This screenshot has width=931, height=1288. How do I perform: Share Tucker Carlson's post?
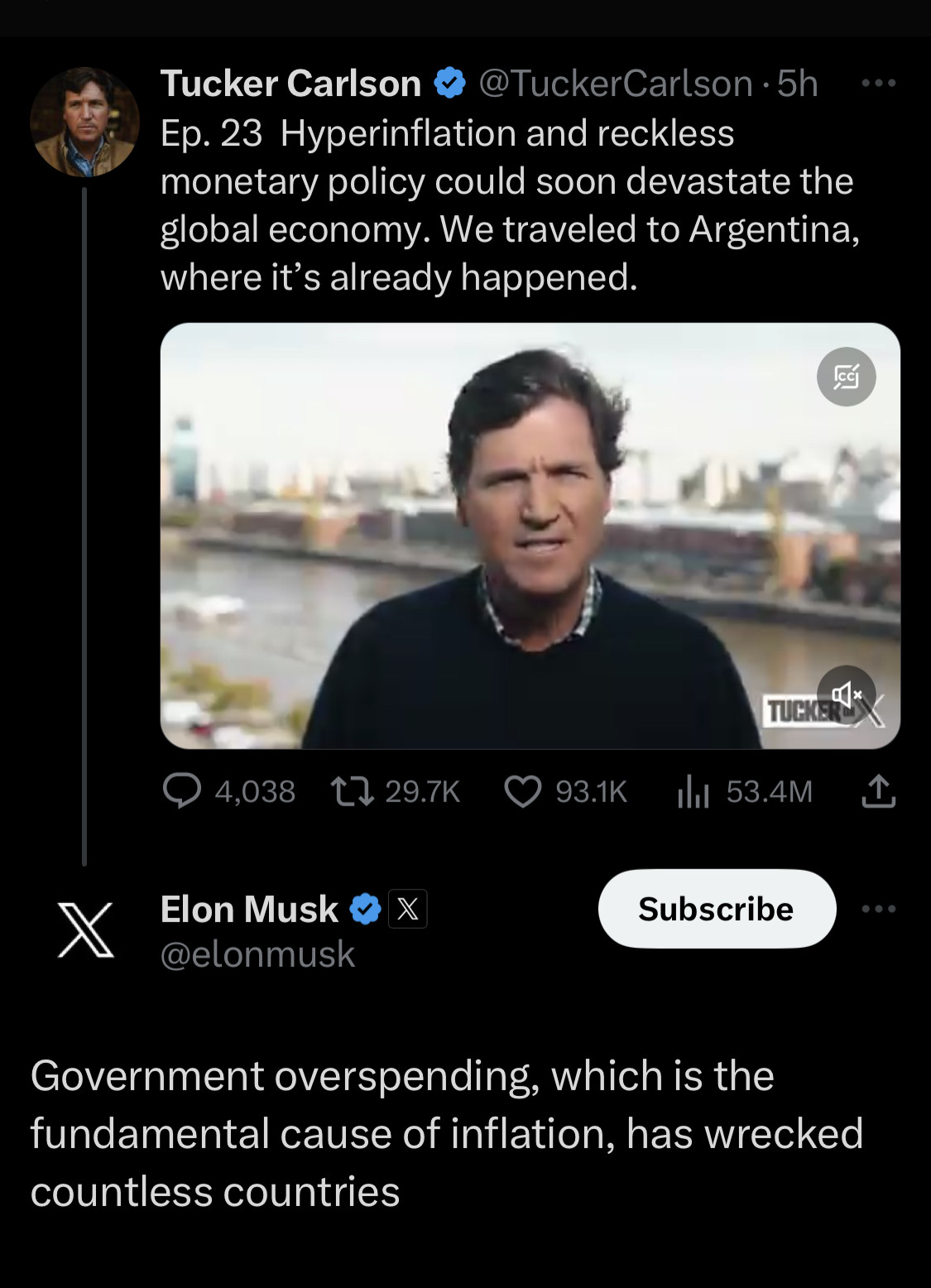point(878,791)
